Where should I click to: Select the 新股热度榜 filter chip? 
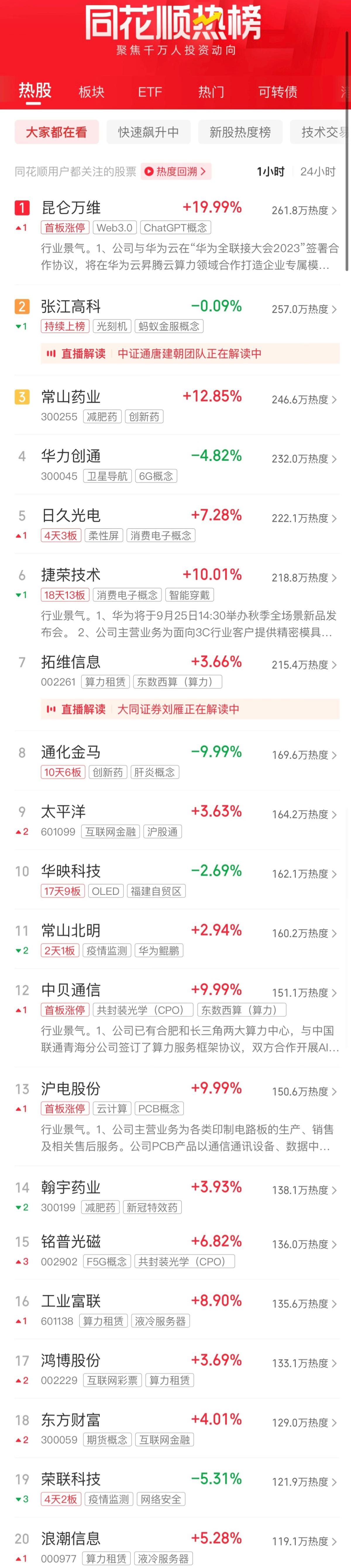click(240, 132)
